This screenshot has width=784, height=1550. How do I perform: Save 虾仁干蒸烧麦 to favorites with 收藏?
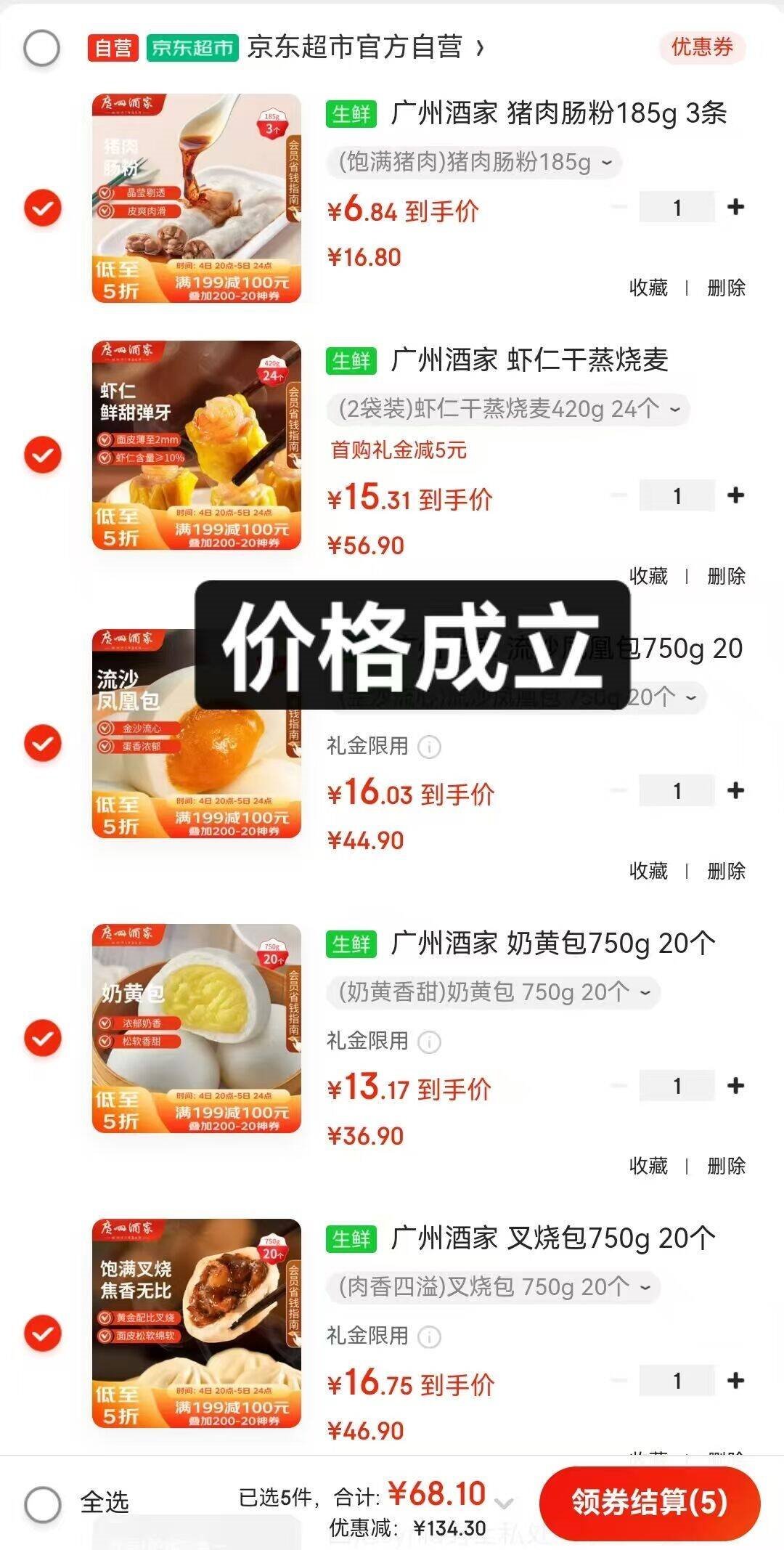[x=648, y=576]
